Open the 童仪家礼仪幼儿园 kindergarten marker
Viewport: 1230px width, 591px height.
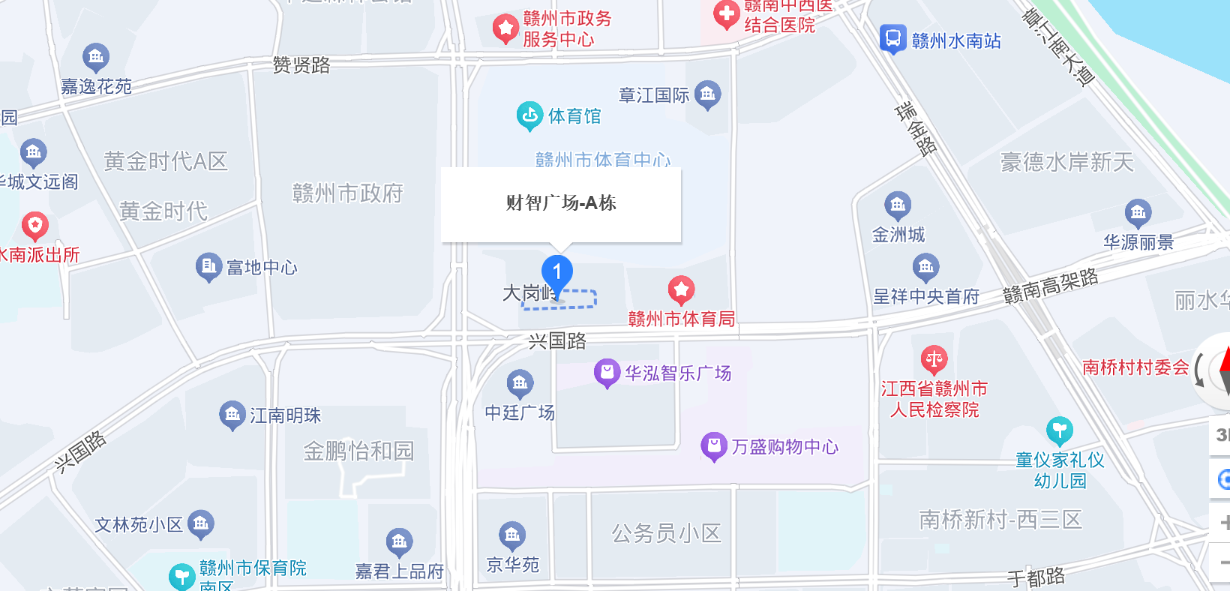click(x=1059, y=432)
